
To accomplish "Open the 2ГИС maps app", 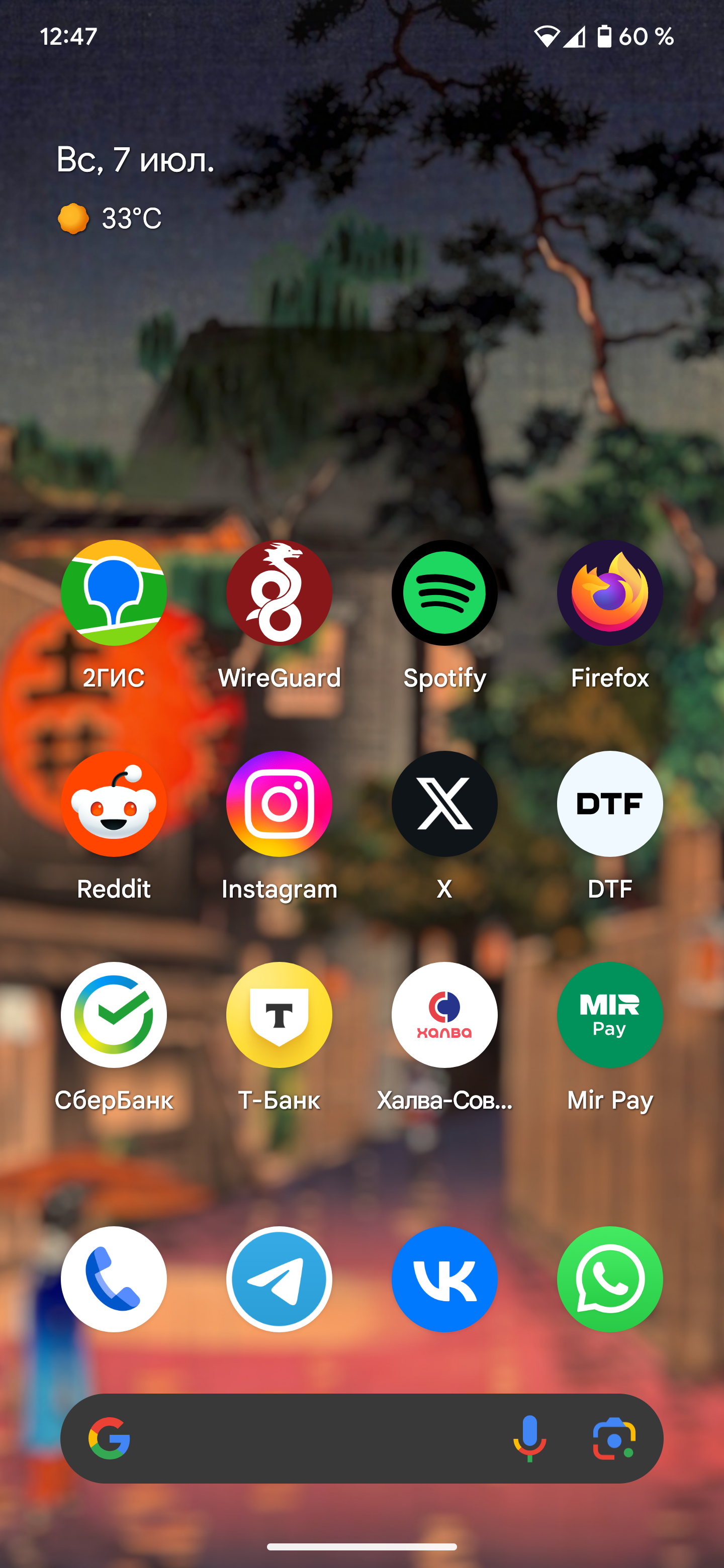I will pyautogui.click(x=114, y=593).
